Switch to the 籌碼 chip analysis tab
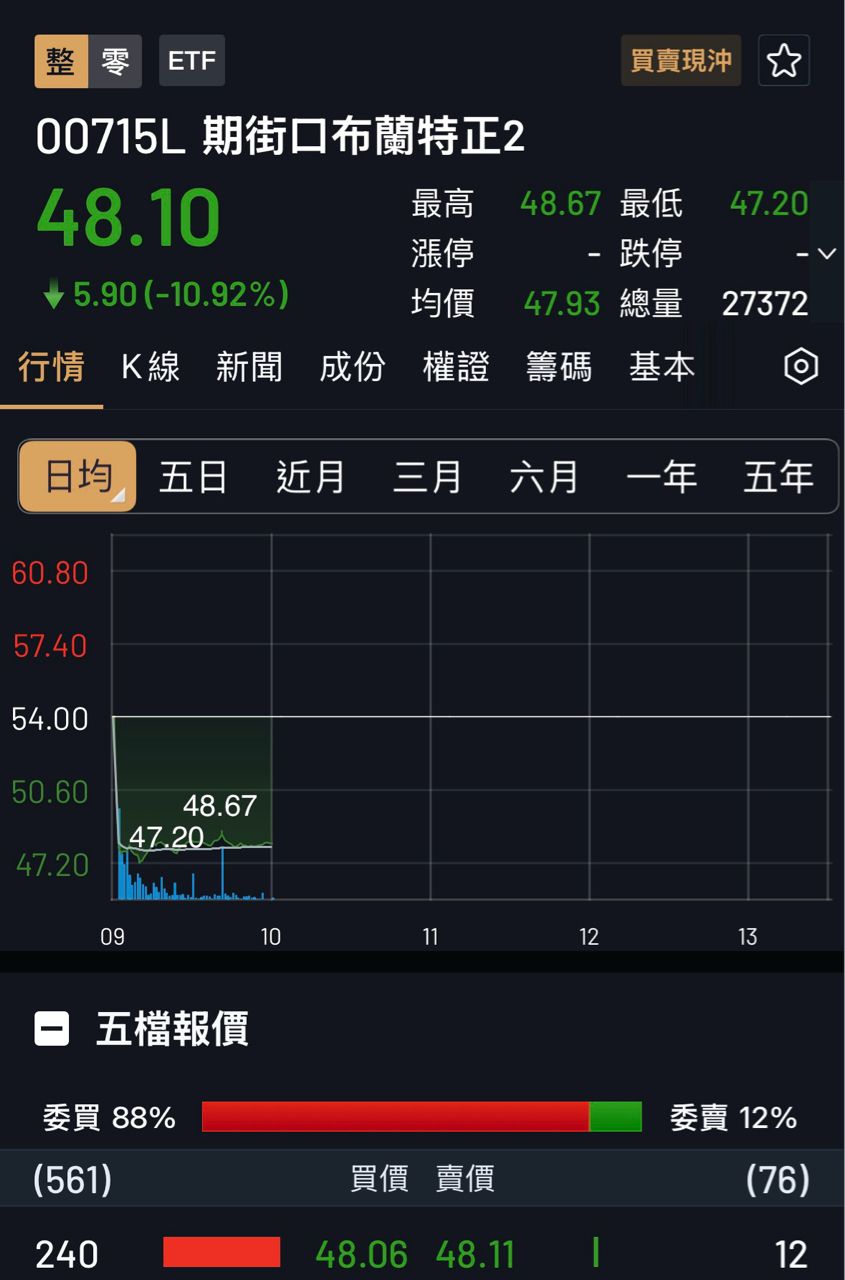Image resolution: width=845 pixels, height=1280 pixels. pos(559,367)
